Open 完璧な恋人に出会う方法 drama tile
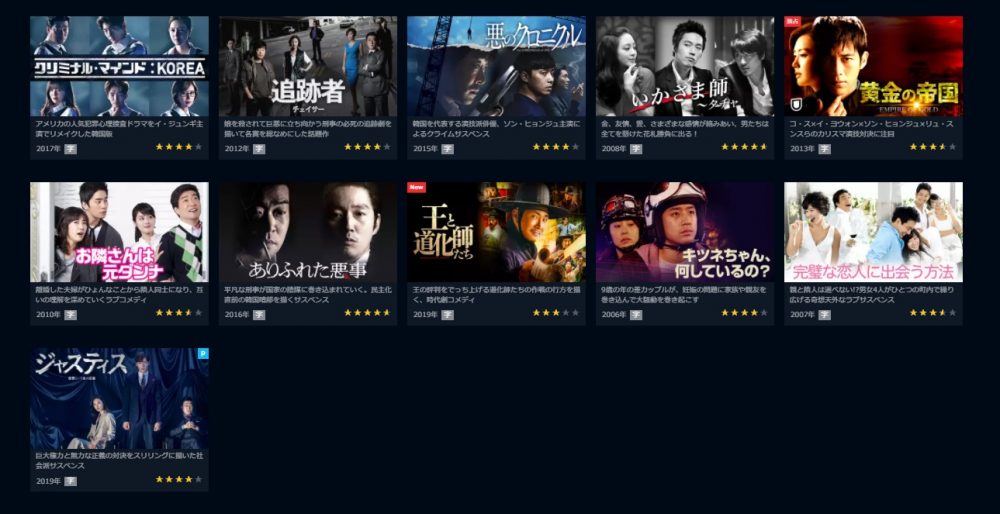Image resolution: width=1000 pixels, height=514 pixels. [873, 232]
